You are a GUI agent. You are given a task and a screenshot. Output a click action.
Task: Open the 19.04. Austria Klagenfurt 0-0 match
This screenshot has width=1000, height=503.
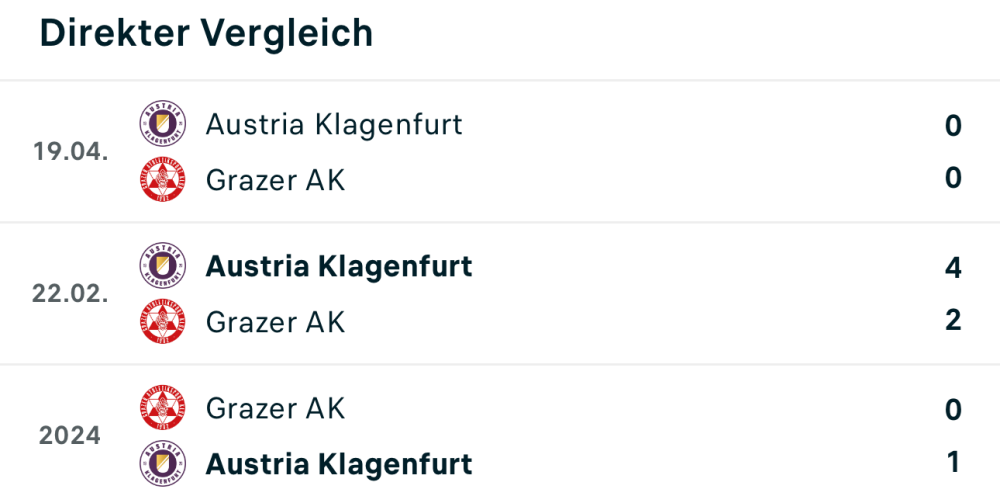pos(500,152)
